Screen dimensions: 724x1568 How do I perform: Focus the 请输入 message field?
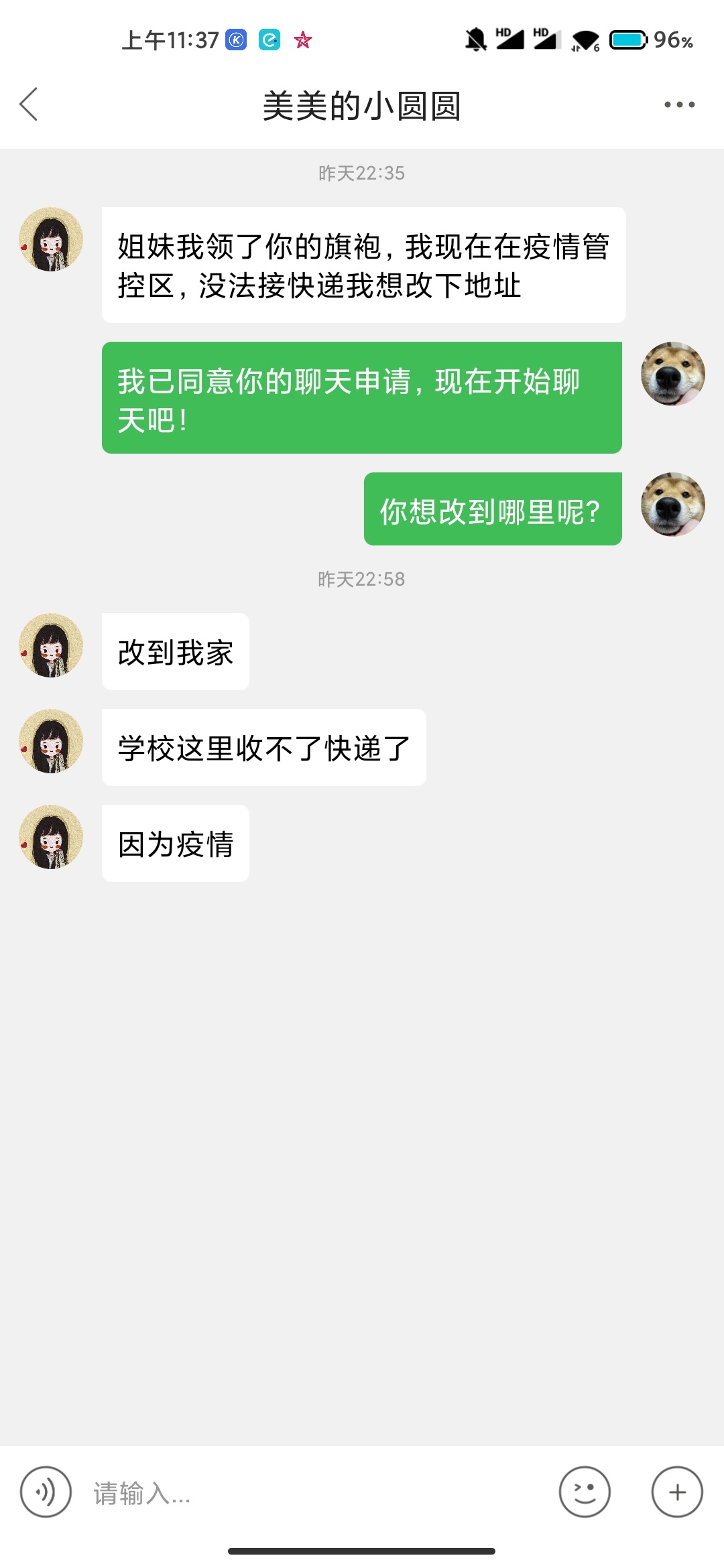[315, 1492]
